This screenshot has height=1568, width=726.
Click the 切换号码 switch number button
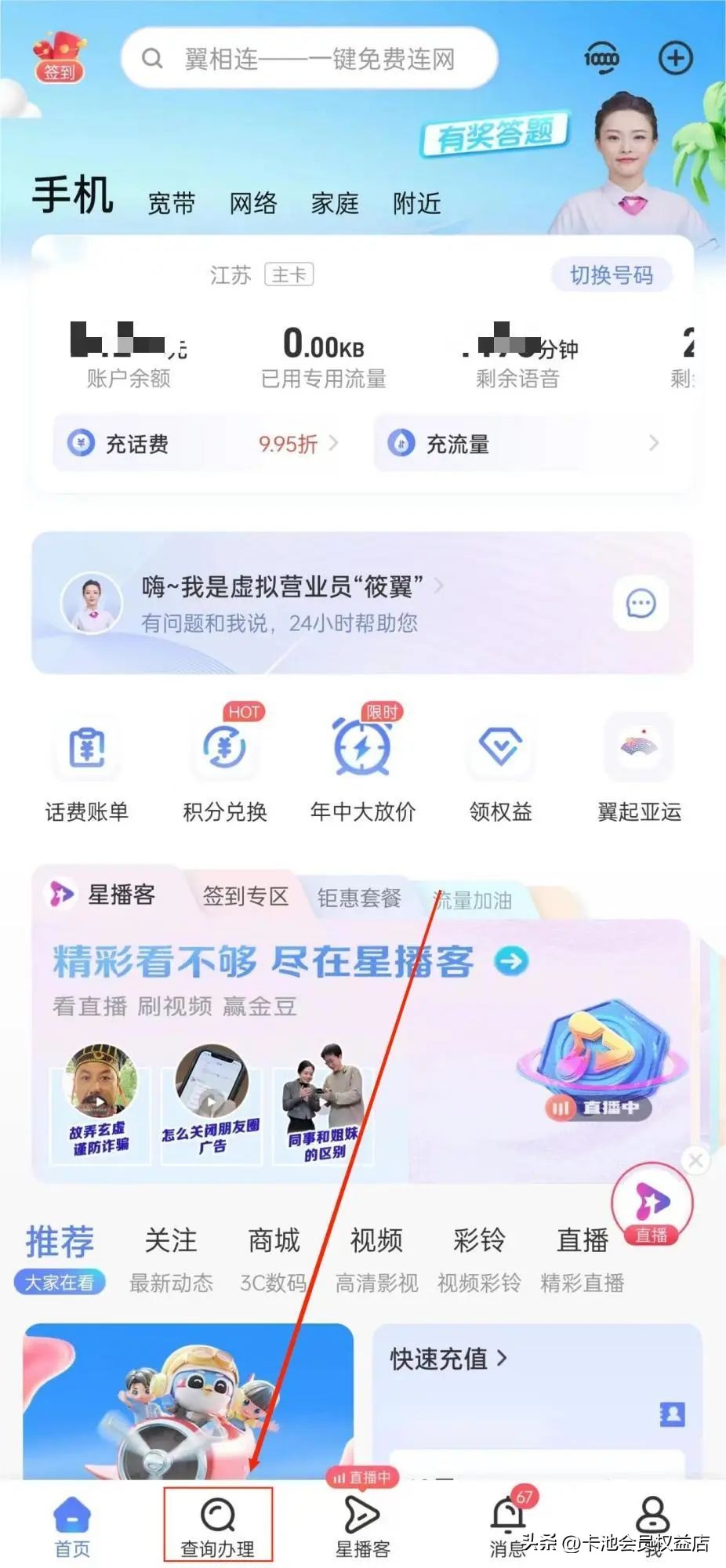click(613, 274)
